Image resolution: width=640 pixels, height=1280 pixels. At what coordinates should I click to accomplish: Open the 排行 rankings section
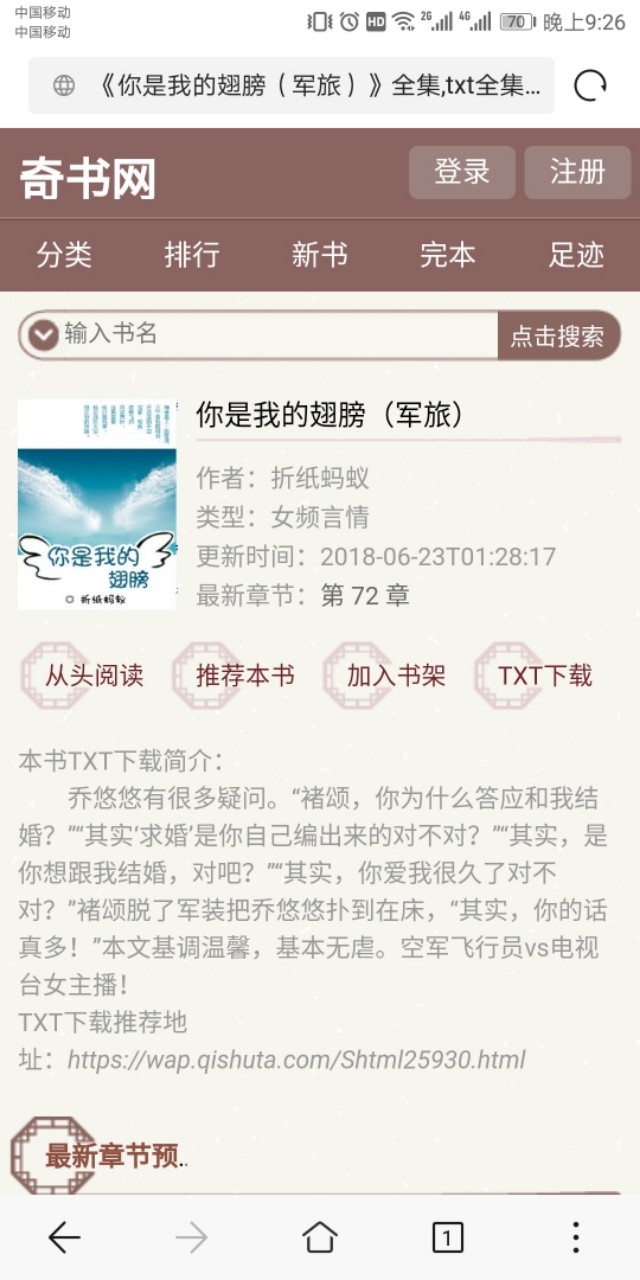tap(192, 255)
